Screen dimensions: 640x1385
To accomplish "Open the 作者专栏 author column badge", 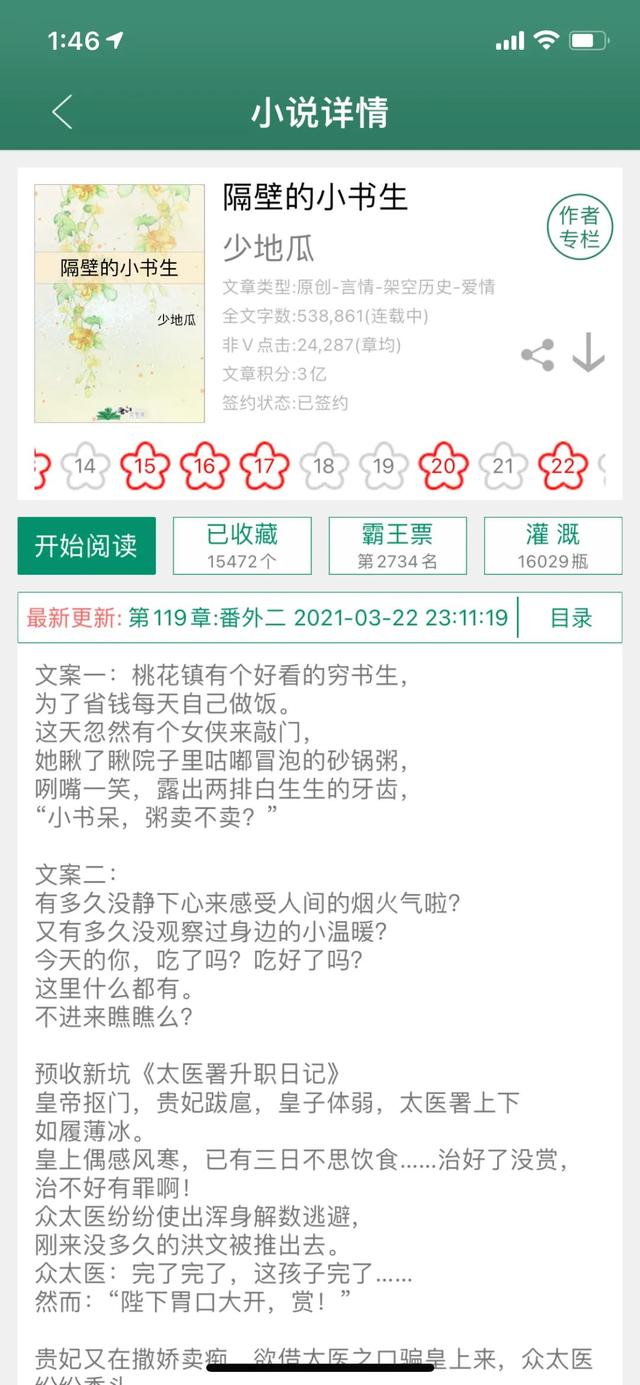I will coord(579,228).
